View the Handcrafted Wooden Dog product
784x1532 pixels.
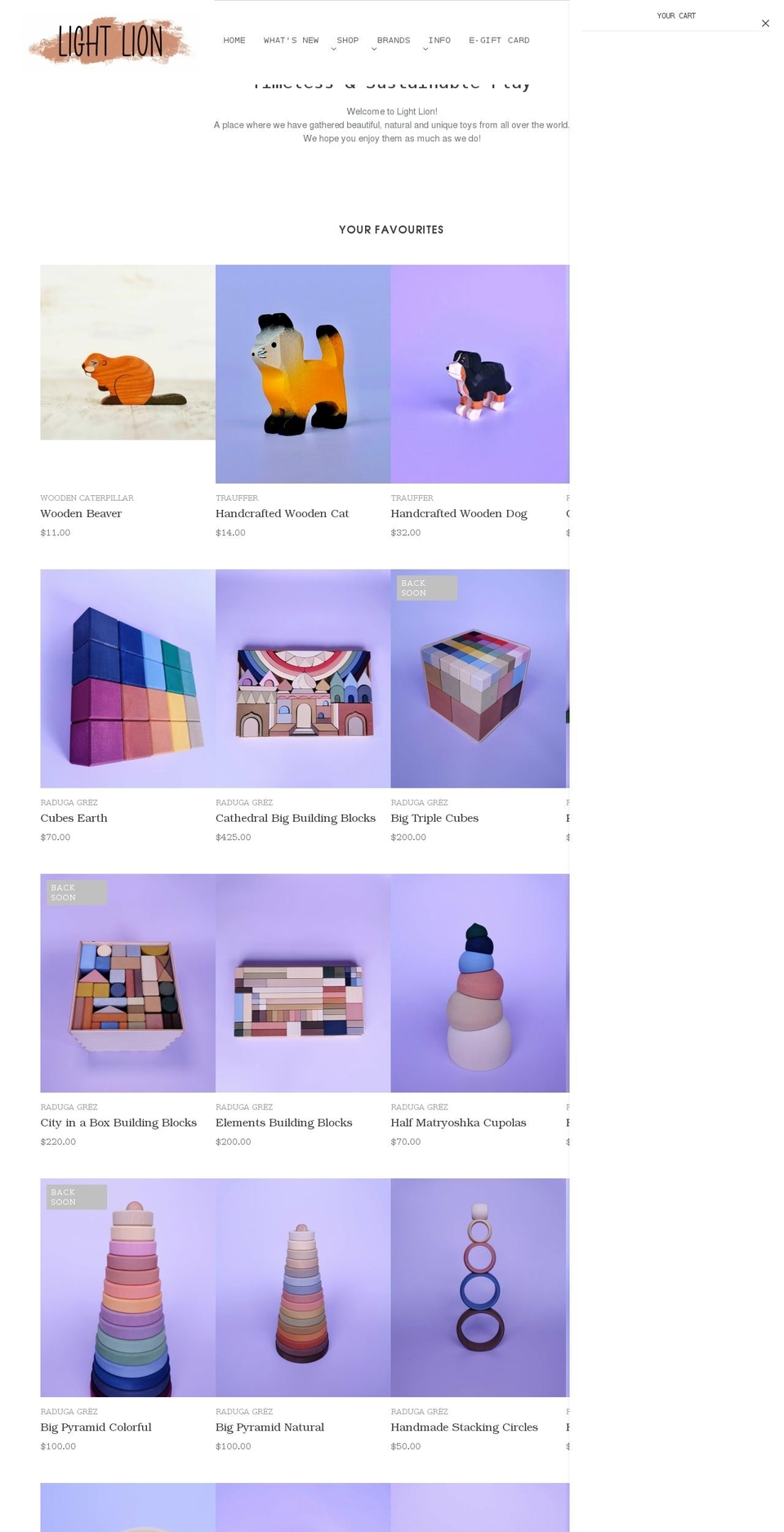coord(458,514)
